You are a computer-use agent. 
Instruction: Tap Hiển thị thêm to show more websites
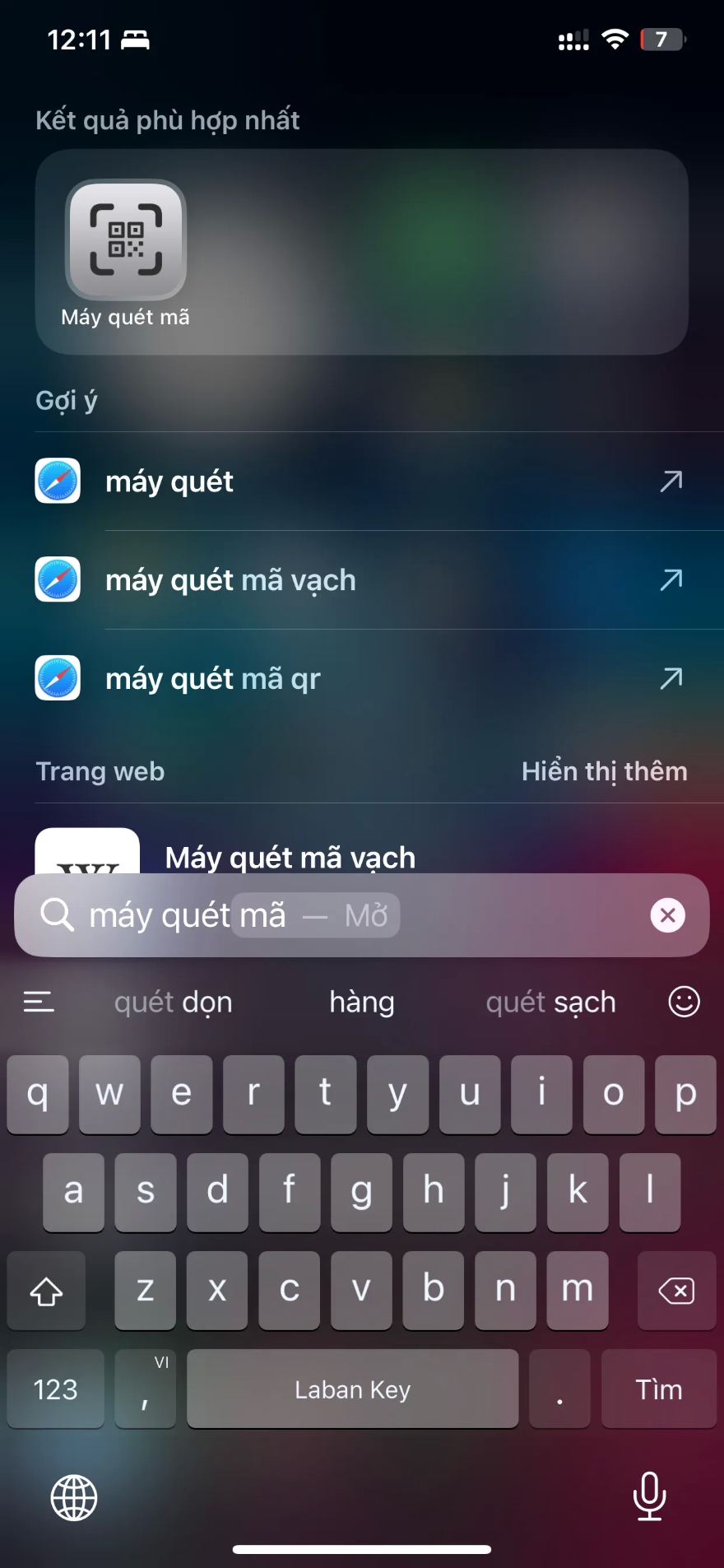(604, 771)
